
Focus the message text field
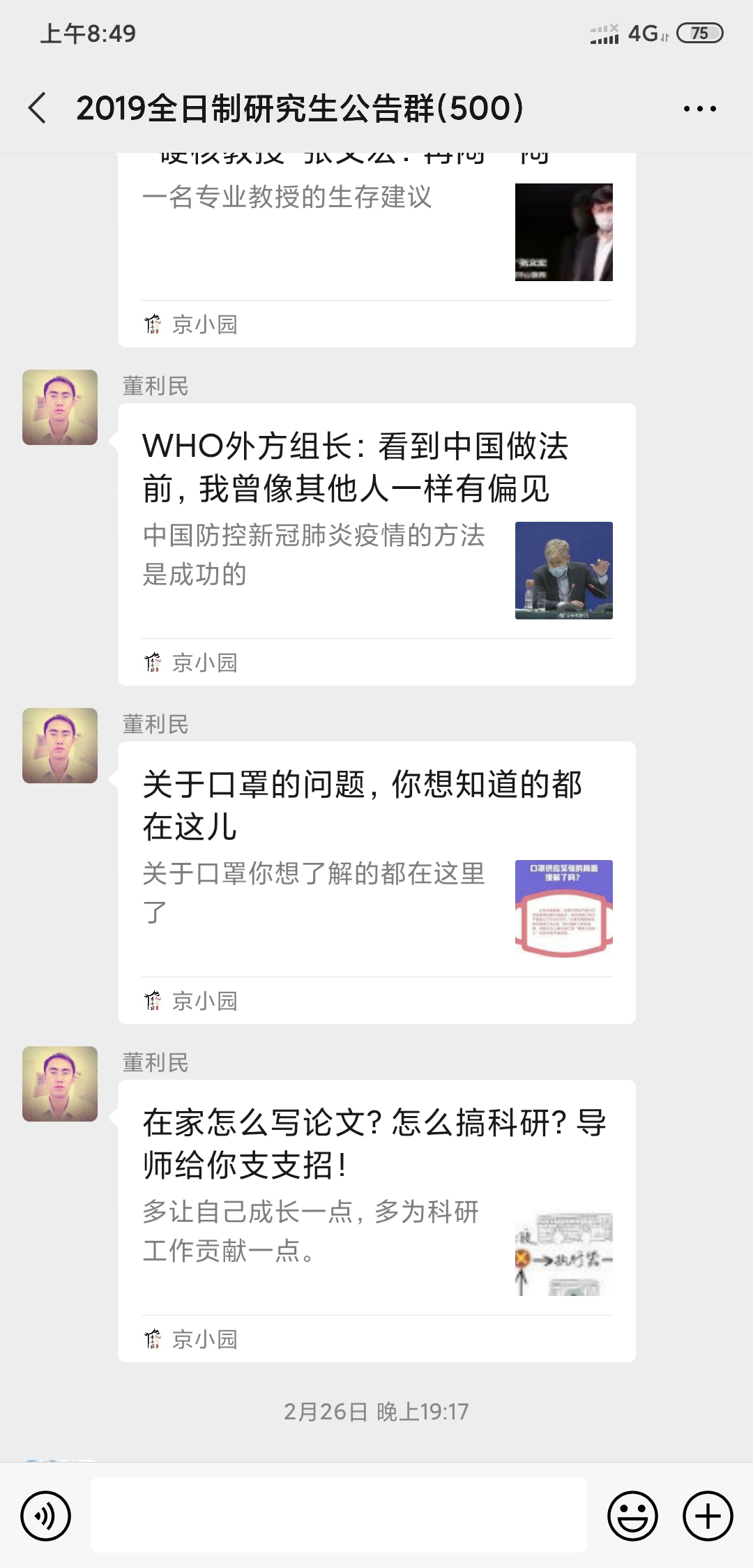click(x=338, y=1515)
